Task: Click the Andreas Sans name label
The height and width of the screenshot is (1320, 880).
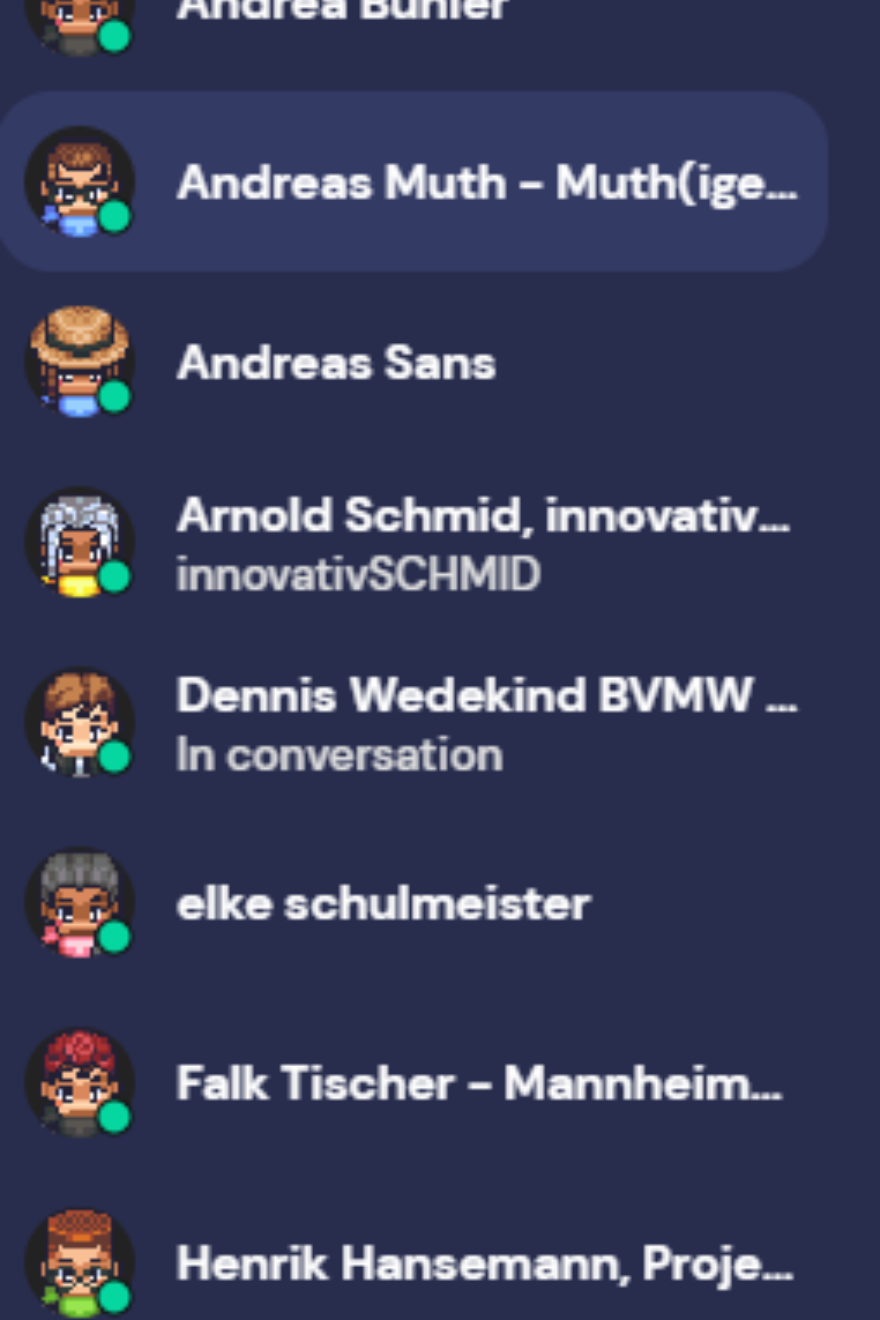Action: click(x=335, y=362)
